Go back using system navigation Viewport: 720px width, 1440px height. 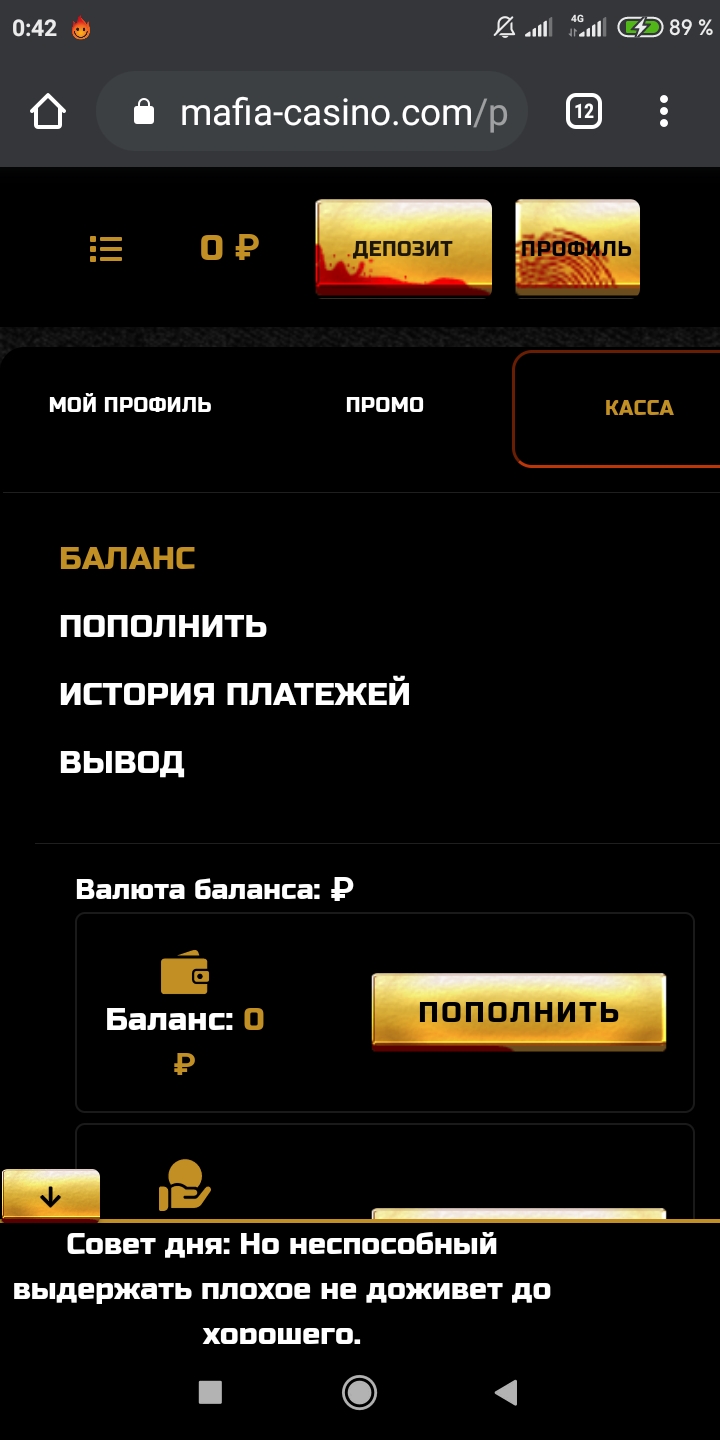click(x=507, y=1392)
